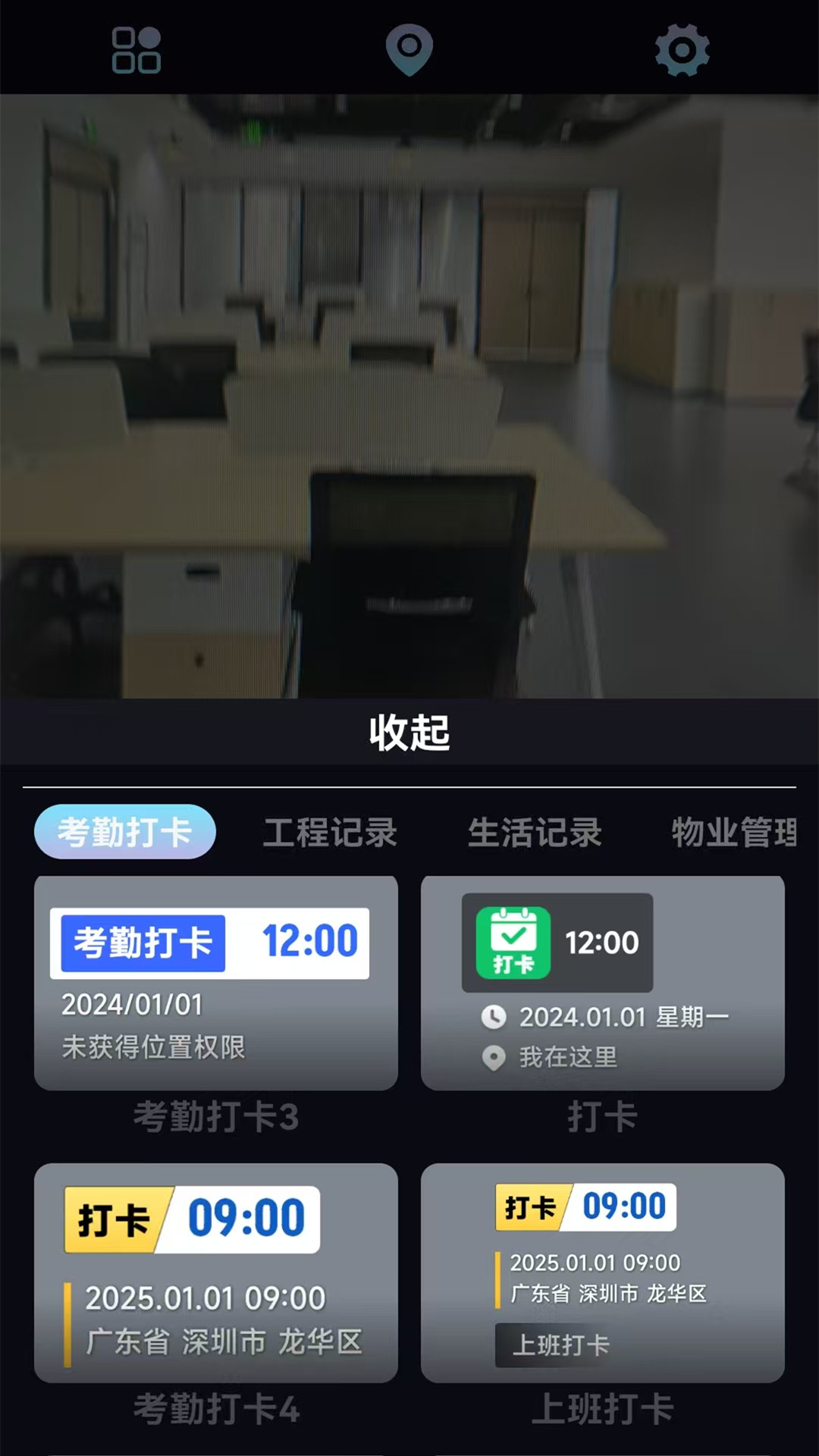The image size is (819, 1456).
Task: Enable the 生活记录 category
Action: [x=535, y=832]
